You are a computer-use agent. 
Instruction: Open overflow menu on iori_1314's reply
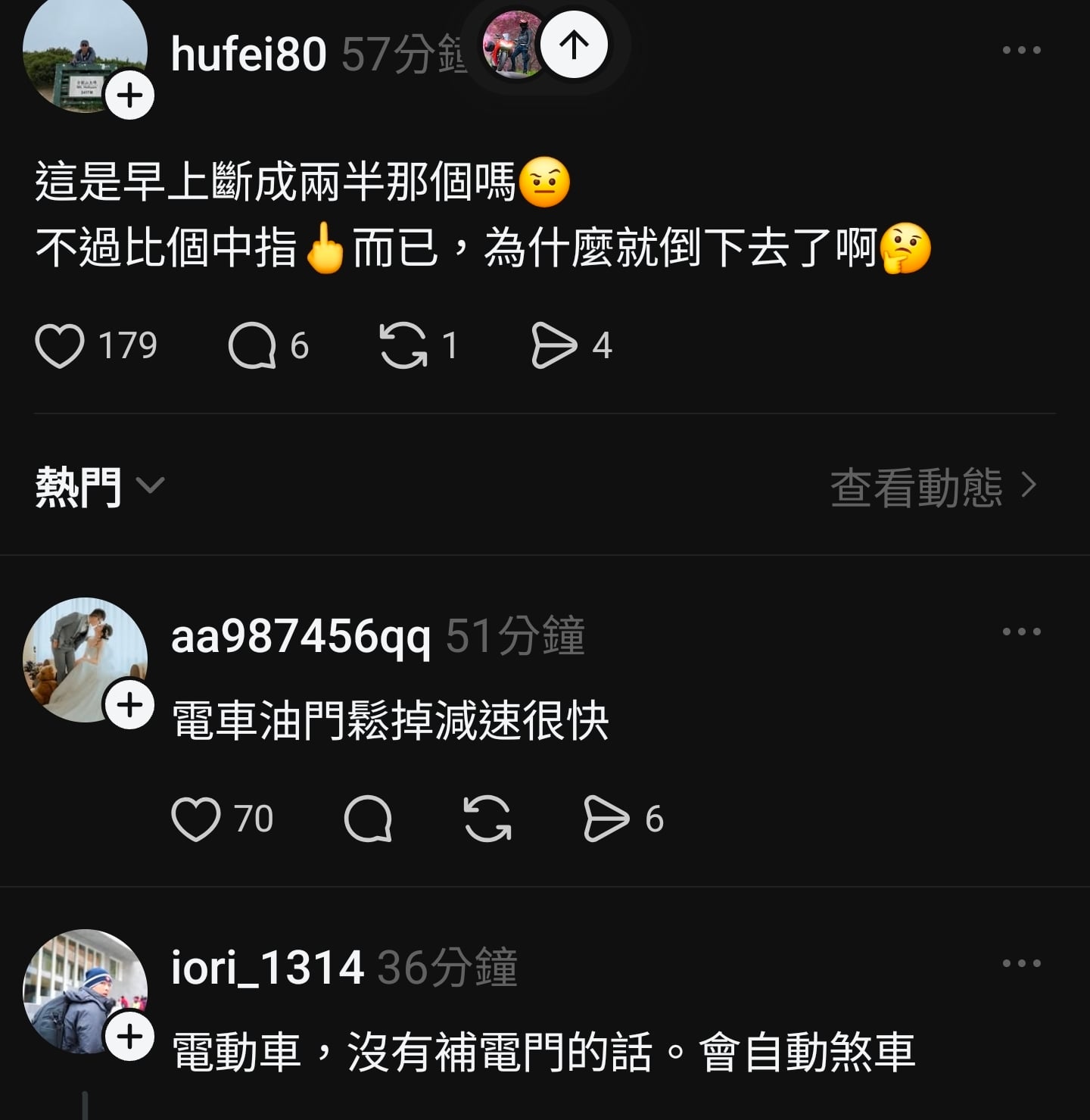(1021, 963)
